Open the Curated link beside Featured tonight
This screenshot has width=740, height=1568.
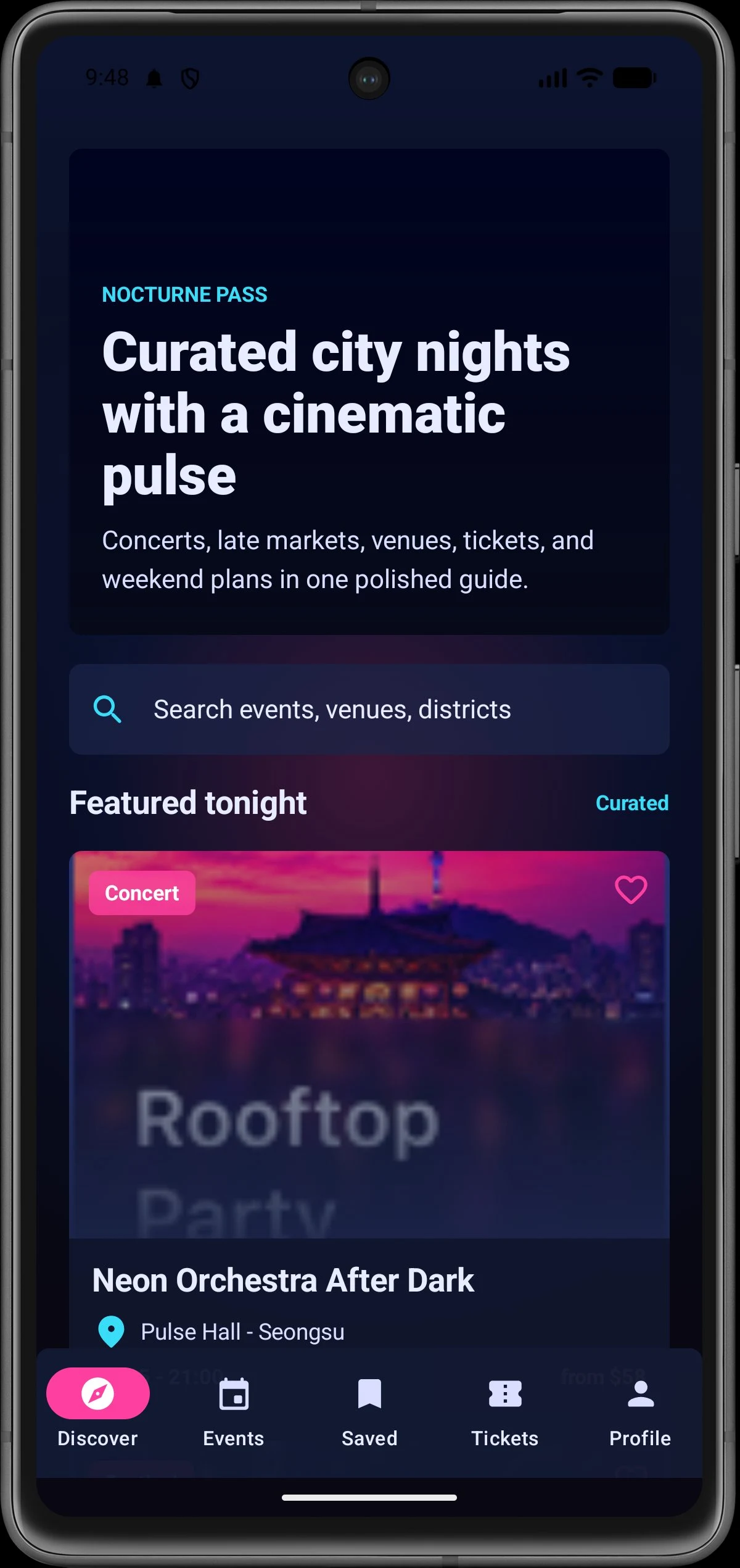(632, 803)
